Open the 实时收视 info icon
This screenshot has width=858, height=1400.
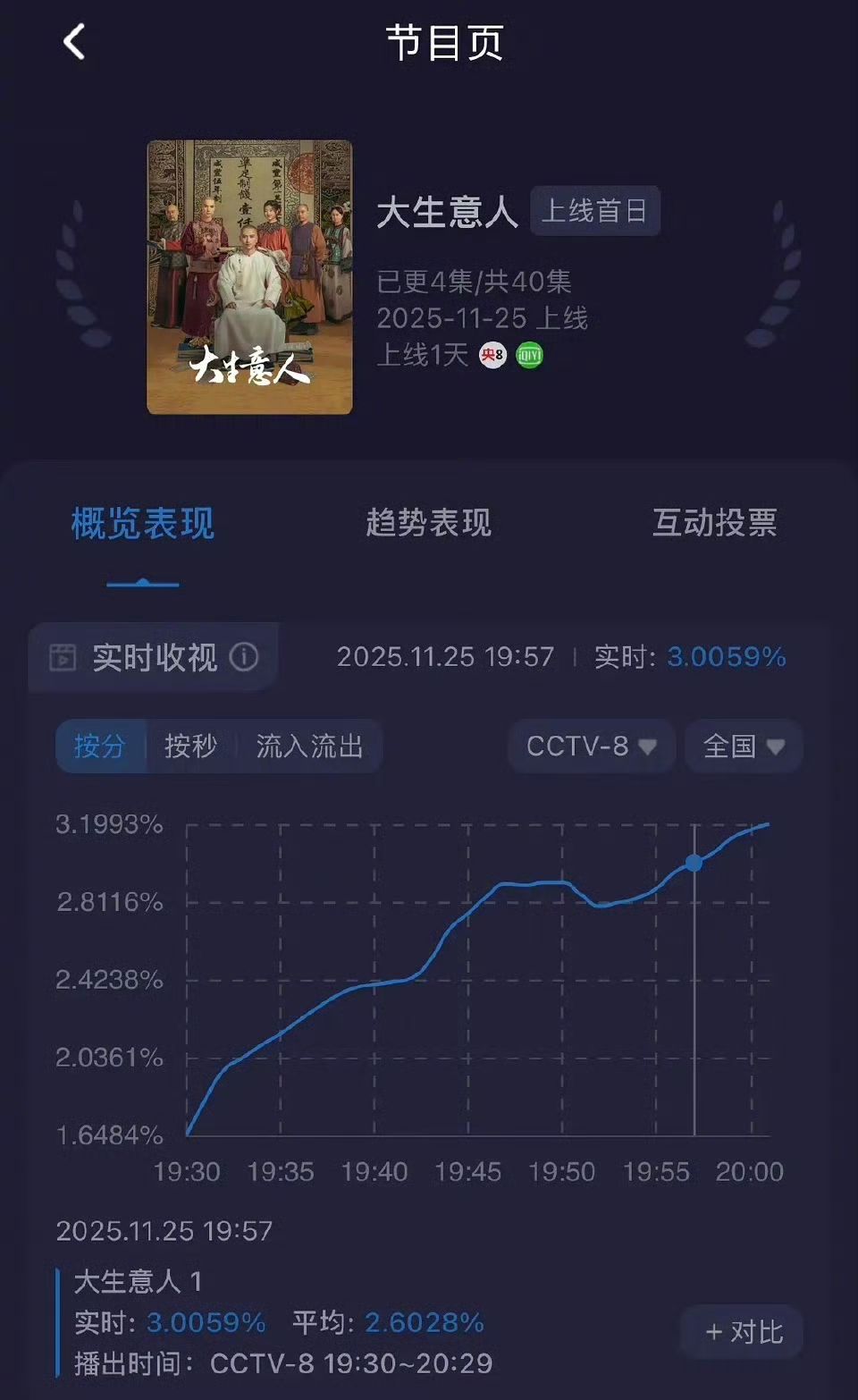[x=244, y=657]
